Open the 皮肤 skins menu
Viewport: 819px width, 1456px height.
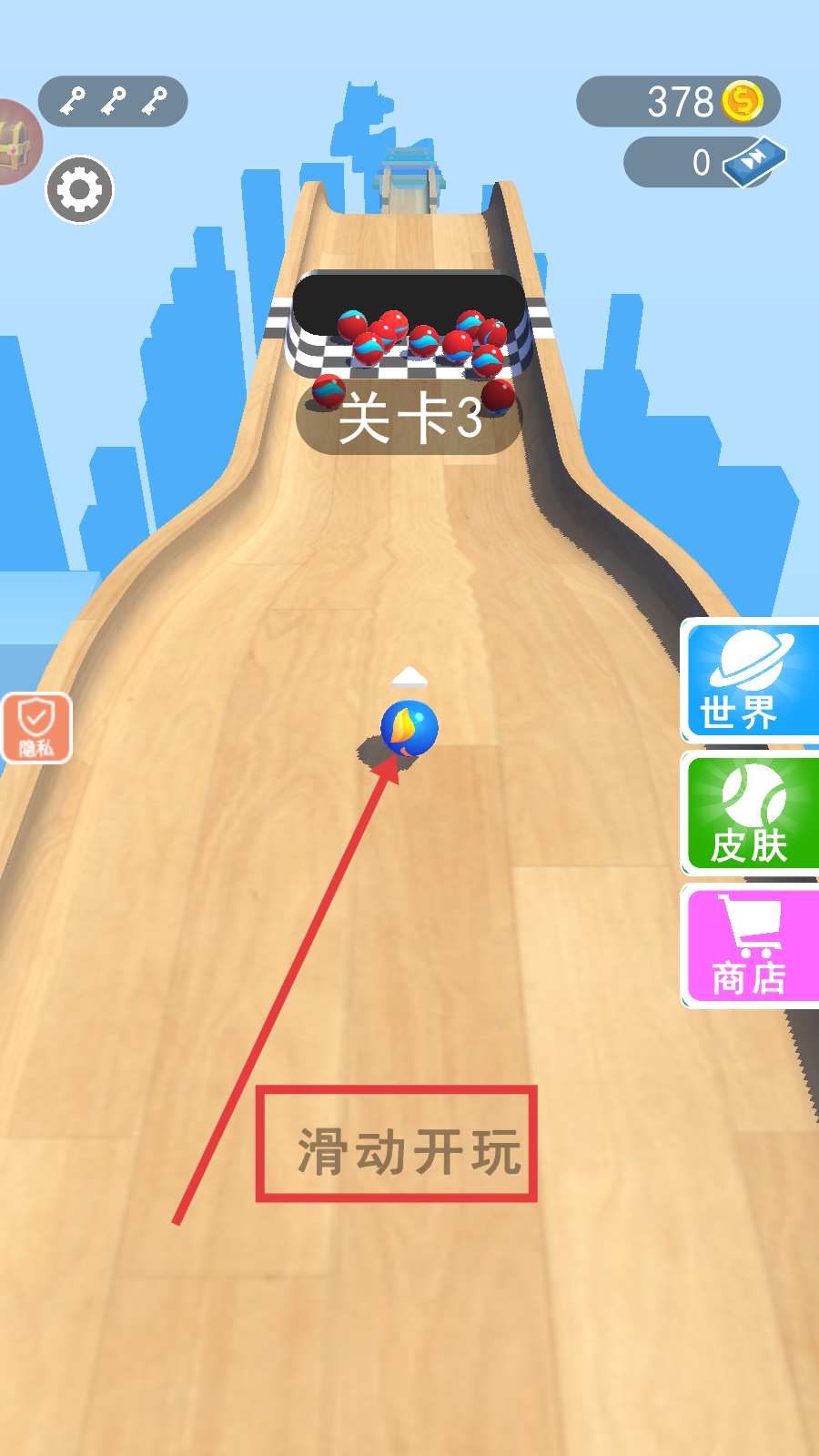tap(750, 813)
